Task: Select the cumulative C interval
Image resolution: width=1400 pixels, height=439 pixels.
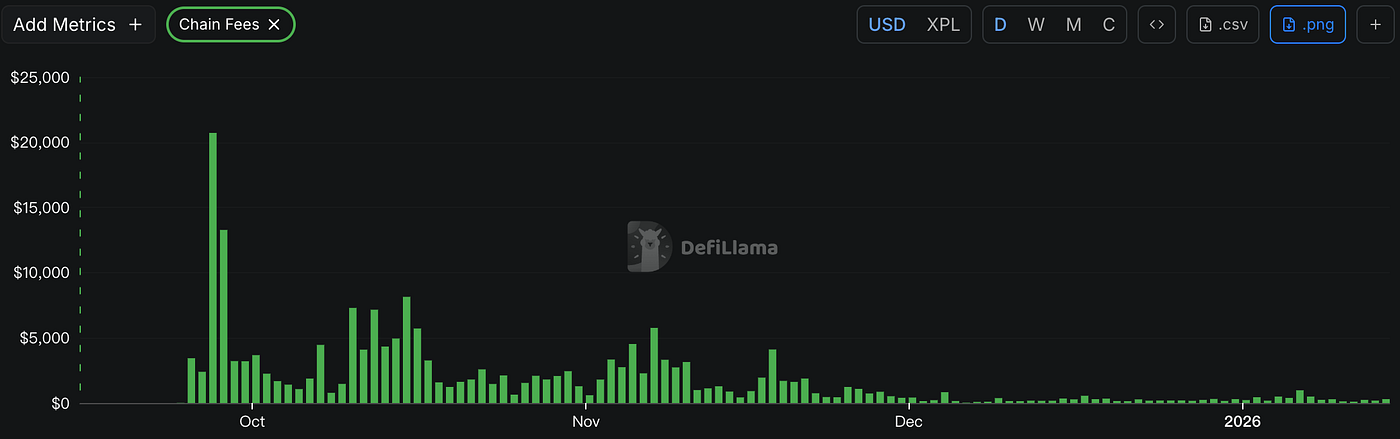Action: tap(1109, 25)
